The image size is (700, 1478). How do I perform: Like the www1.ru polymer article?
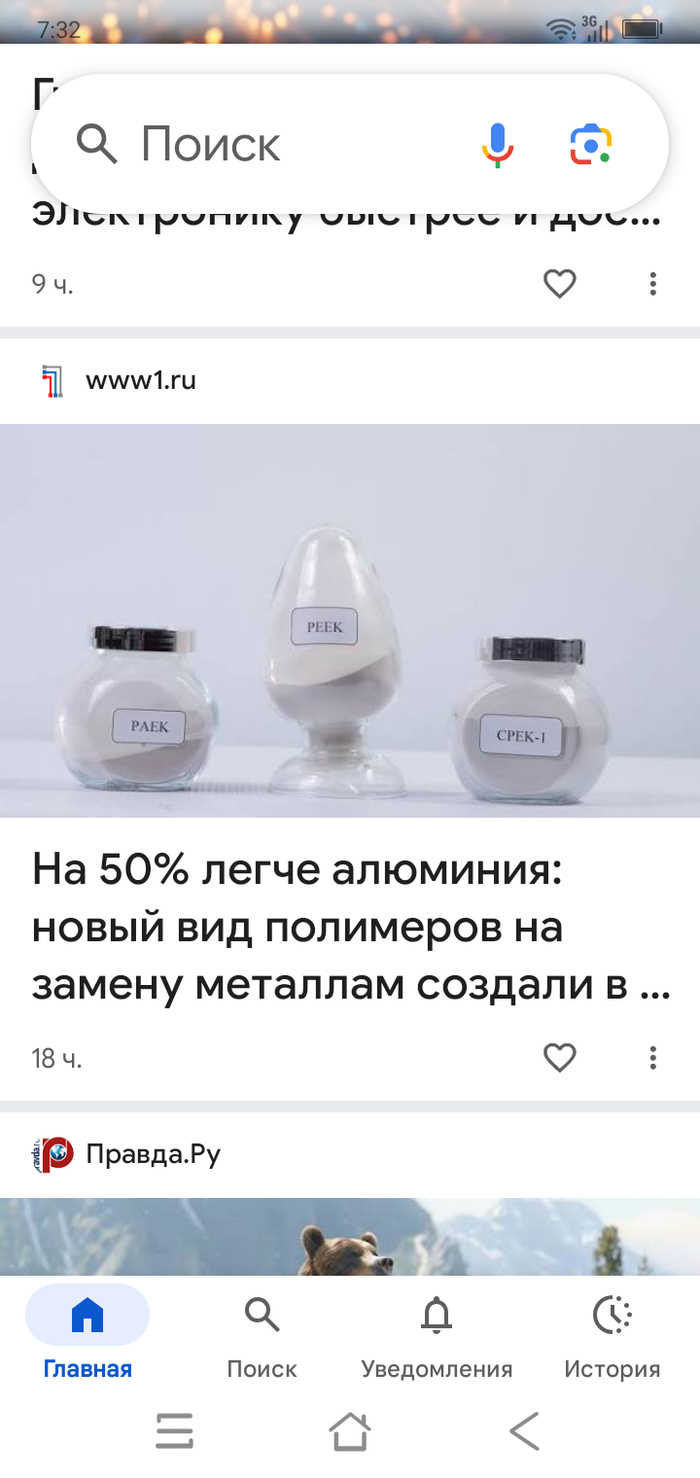point(559,1057)
